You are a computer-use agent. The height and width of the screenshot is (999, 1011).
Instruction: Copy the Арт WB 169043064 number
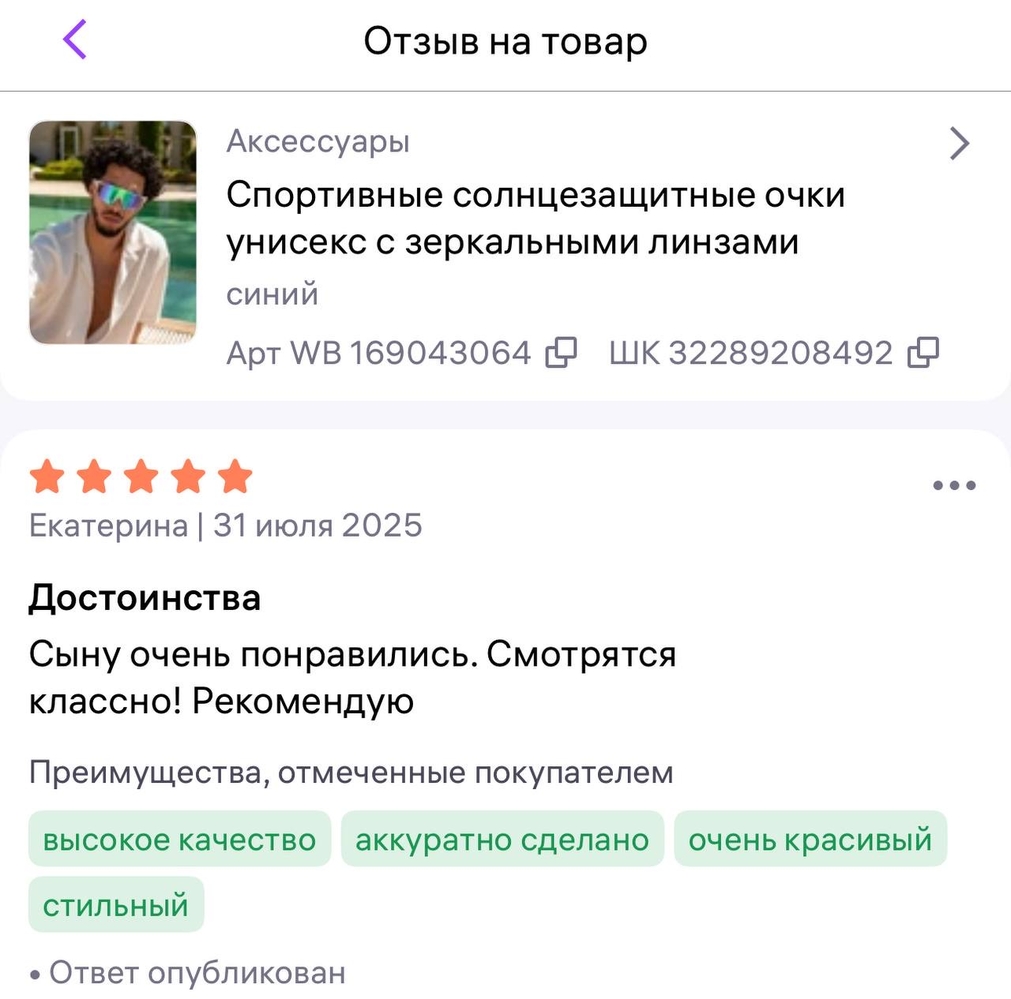coord(561,352)
